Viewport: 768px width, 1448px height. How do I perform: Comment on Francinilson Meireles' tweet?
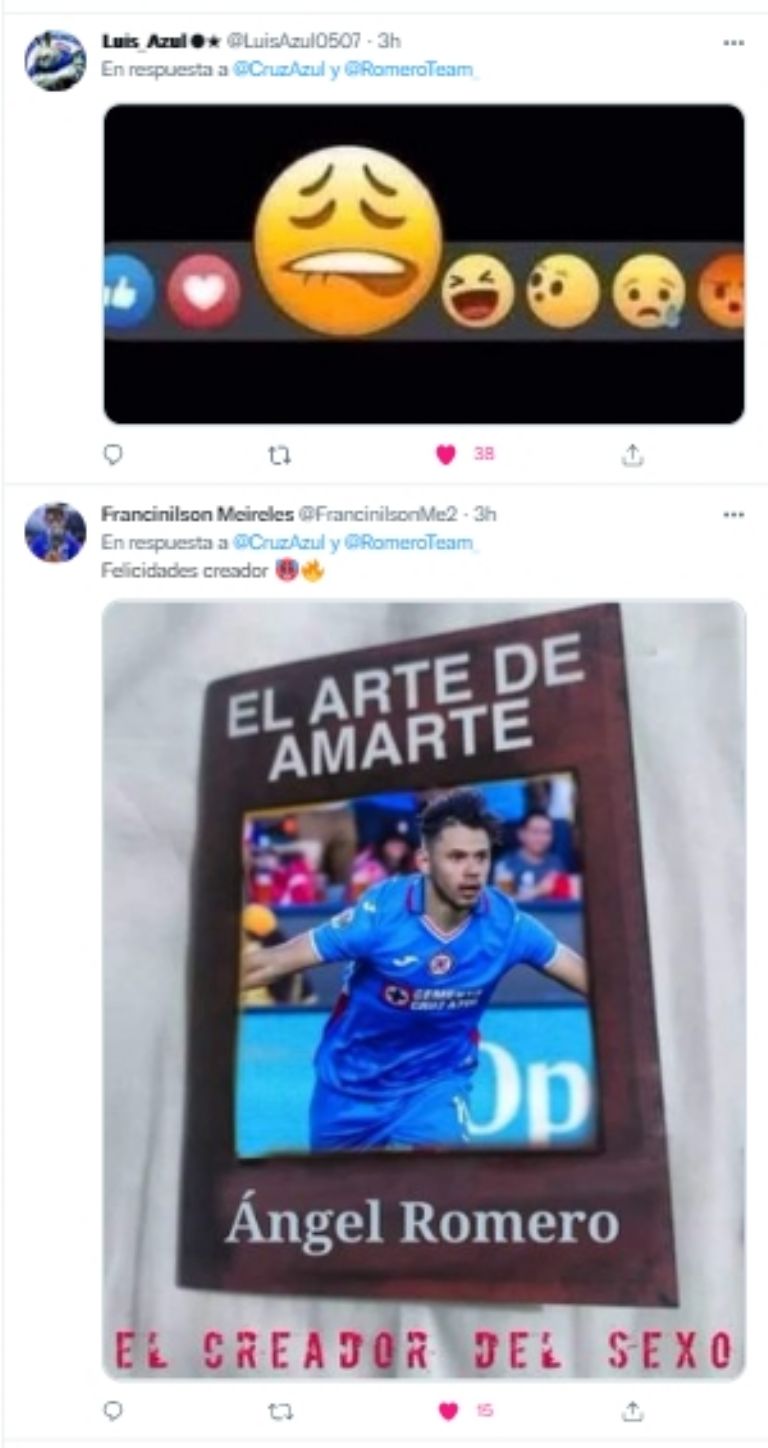coord(113,1411)
